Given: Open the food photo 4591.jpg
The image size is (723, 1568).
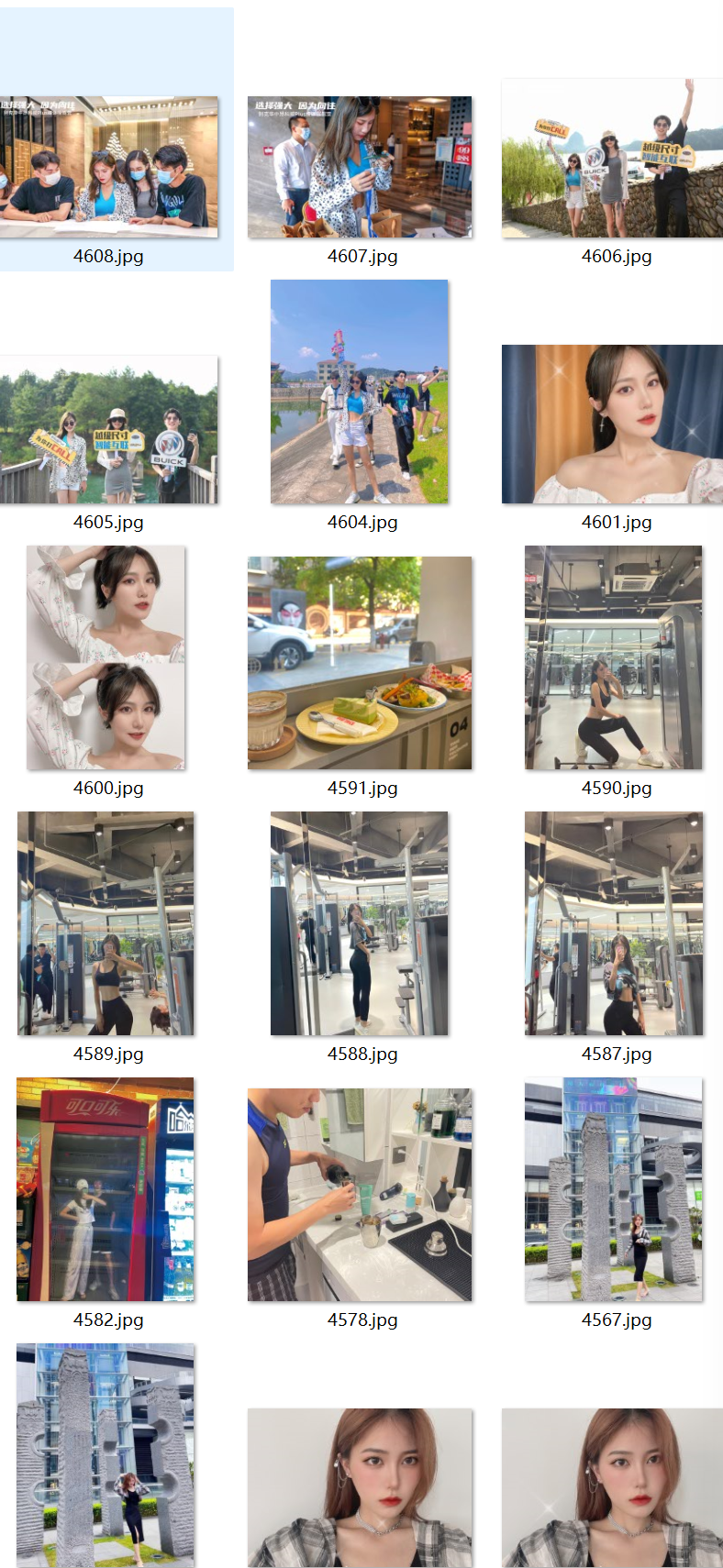Looking at the screenshot, I should click(x=360, y=663).
